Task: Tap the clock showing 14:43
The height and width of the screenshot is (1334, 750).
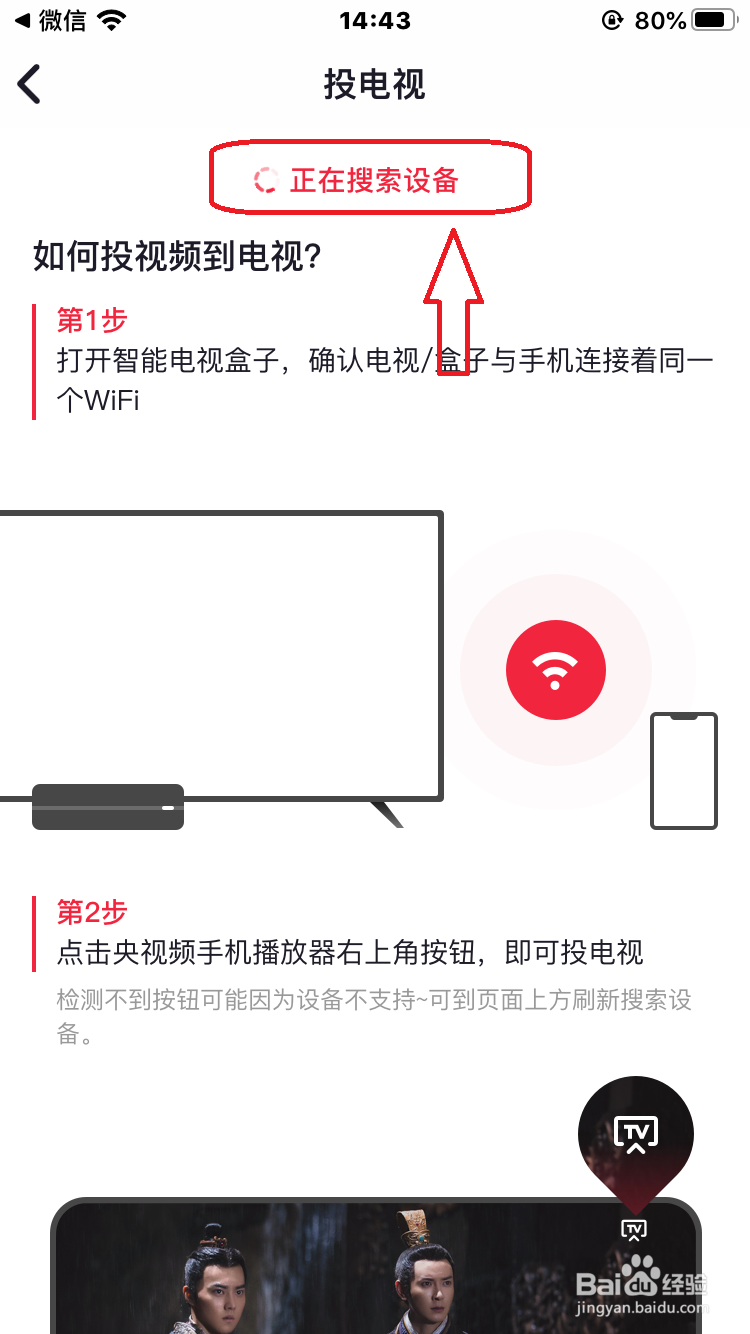Action: [375, 20]
